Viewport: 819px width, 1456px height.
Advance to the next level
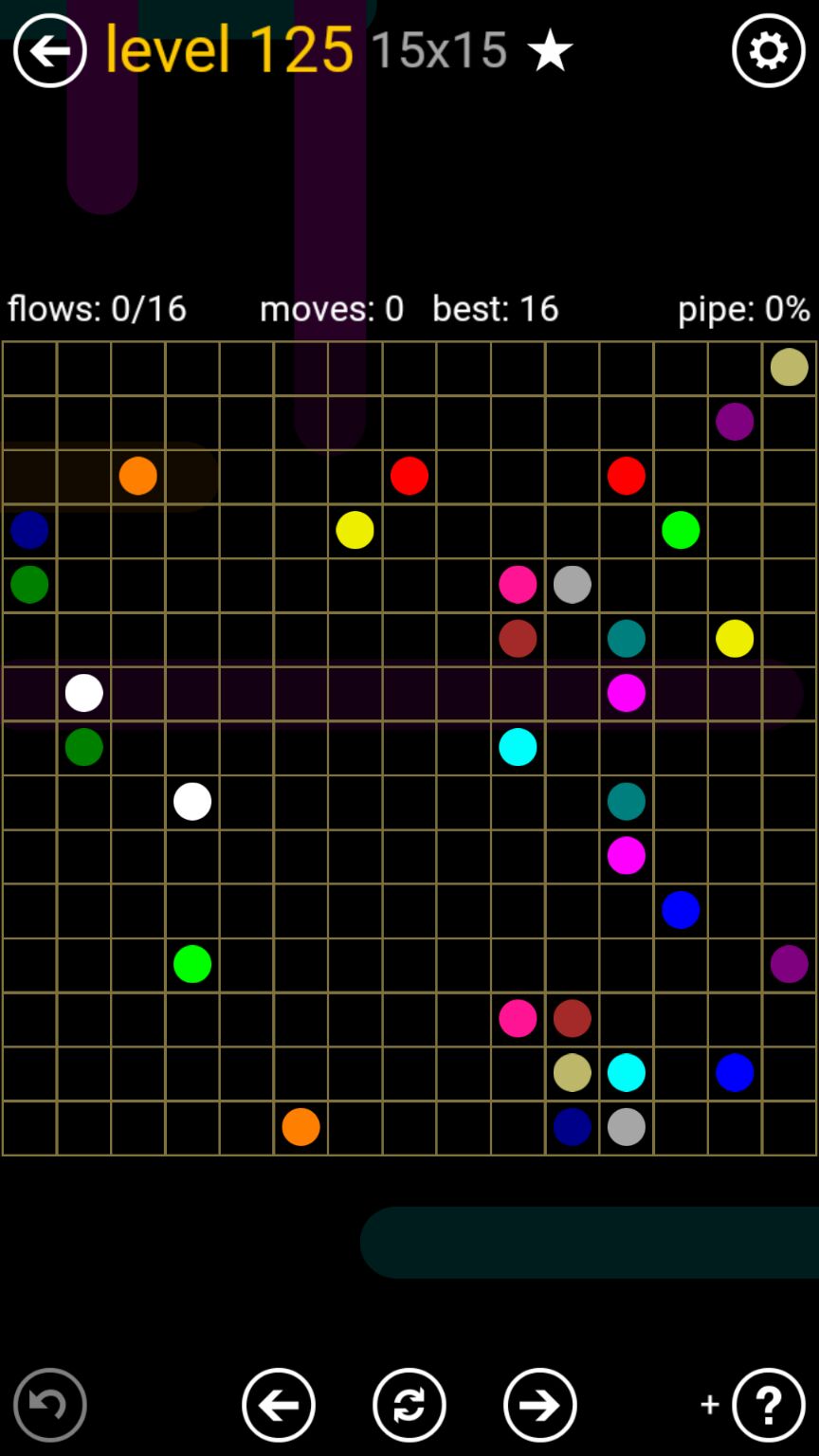(540, 1405)
